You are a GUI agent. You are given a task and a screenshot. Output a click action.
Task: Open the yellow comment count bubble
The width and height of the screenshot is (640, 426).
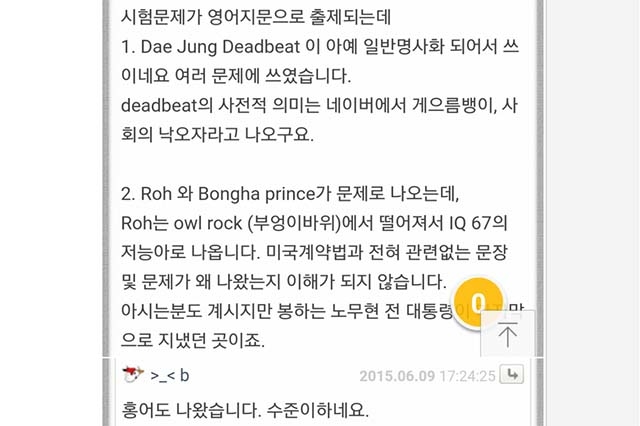(479, 300)
